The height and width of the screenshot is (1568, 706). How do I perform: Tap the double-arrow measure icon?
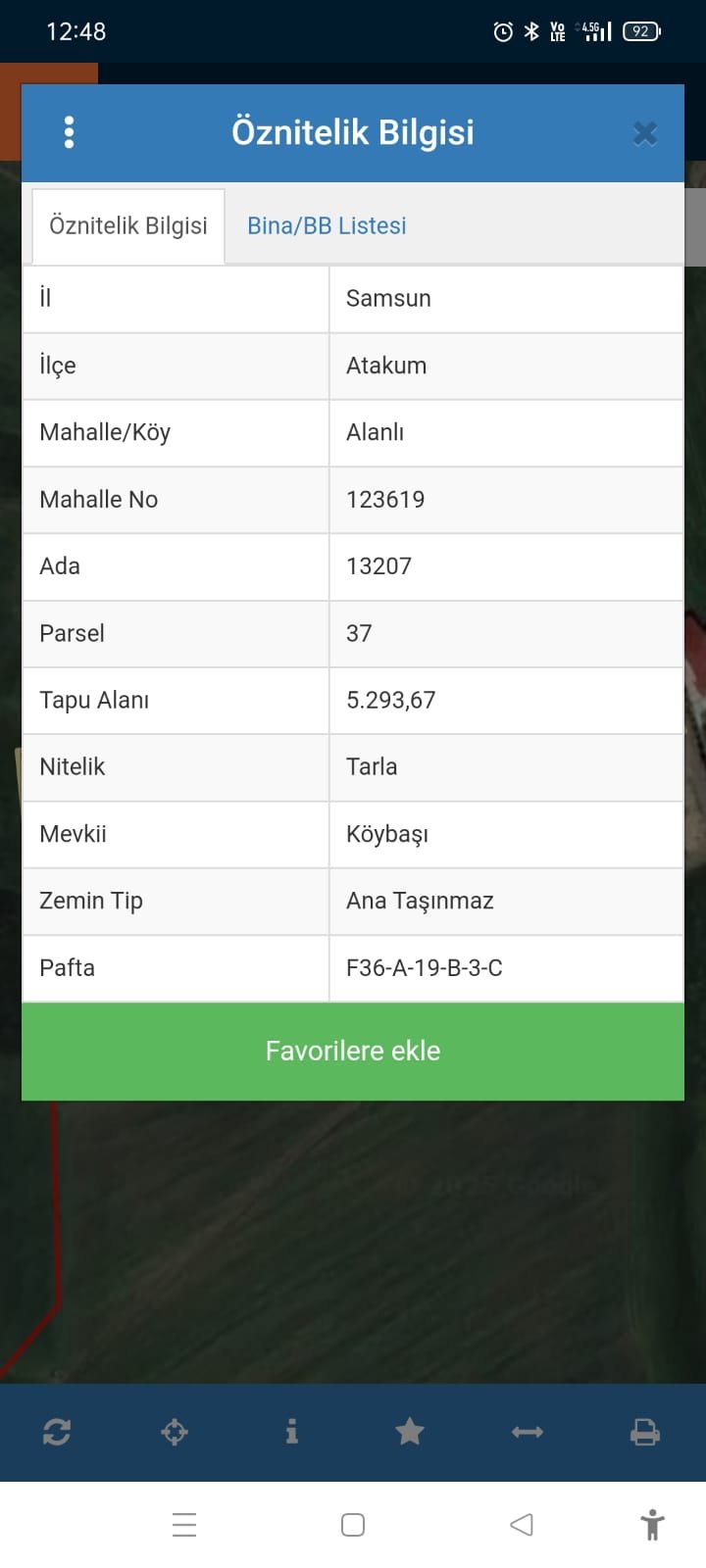528,1432
